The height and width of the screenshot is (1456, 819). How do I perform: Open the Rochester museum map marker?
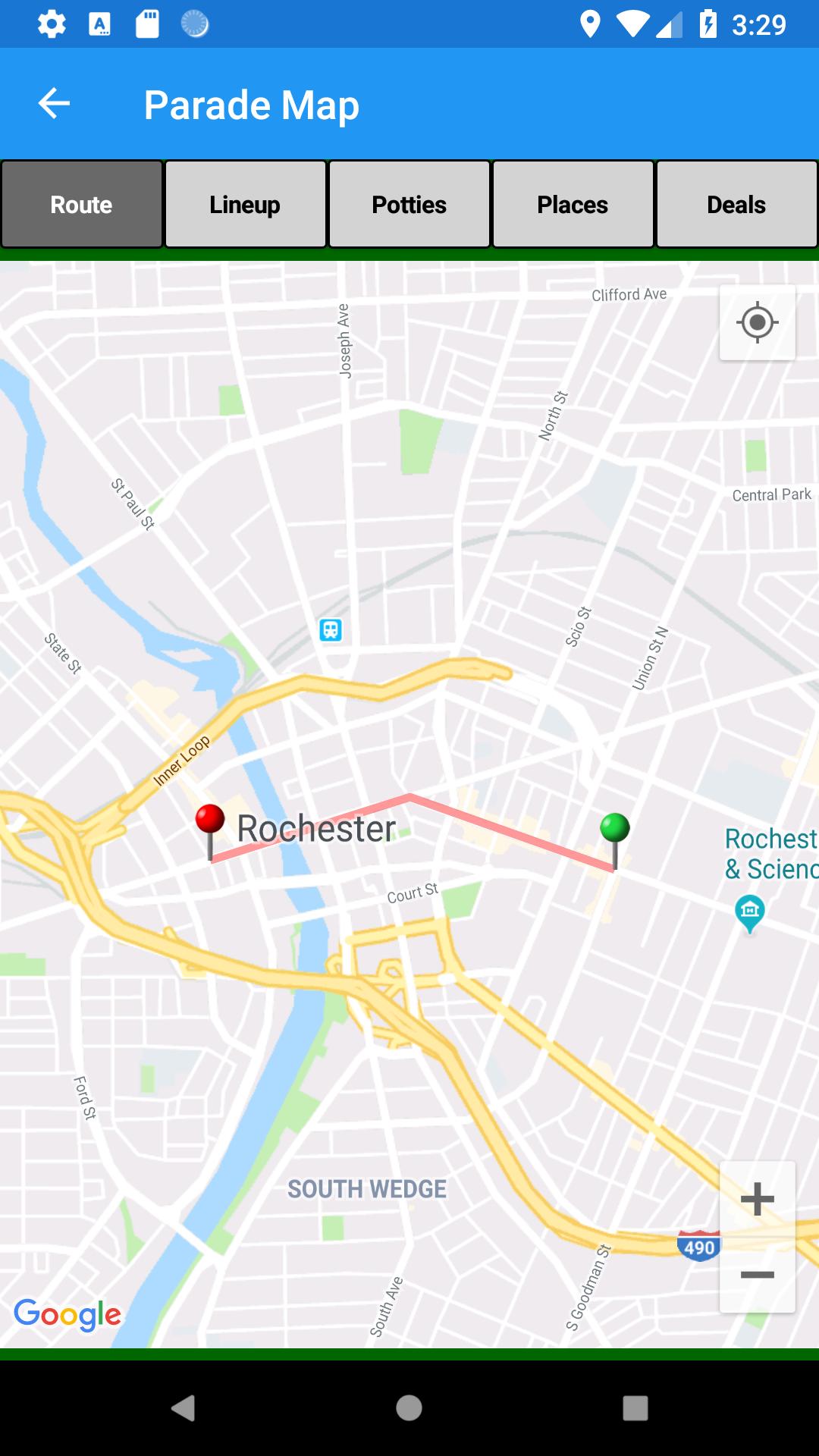[750, 912]
